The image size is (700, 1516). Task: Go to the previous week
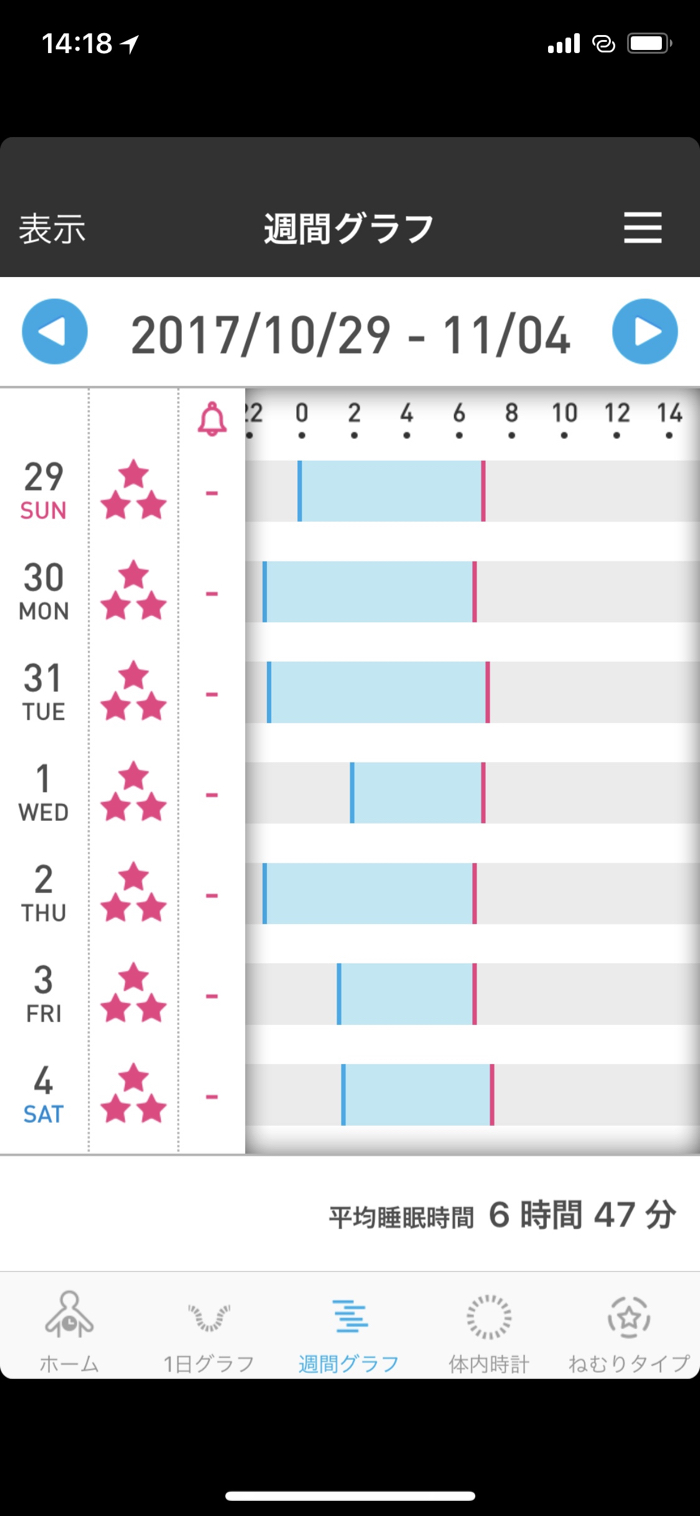pyautogui.click(x=55, y=332)
